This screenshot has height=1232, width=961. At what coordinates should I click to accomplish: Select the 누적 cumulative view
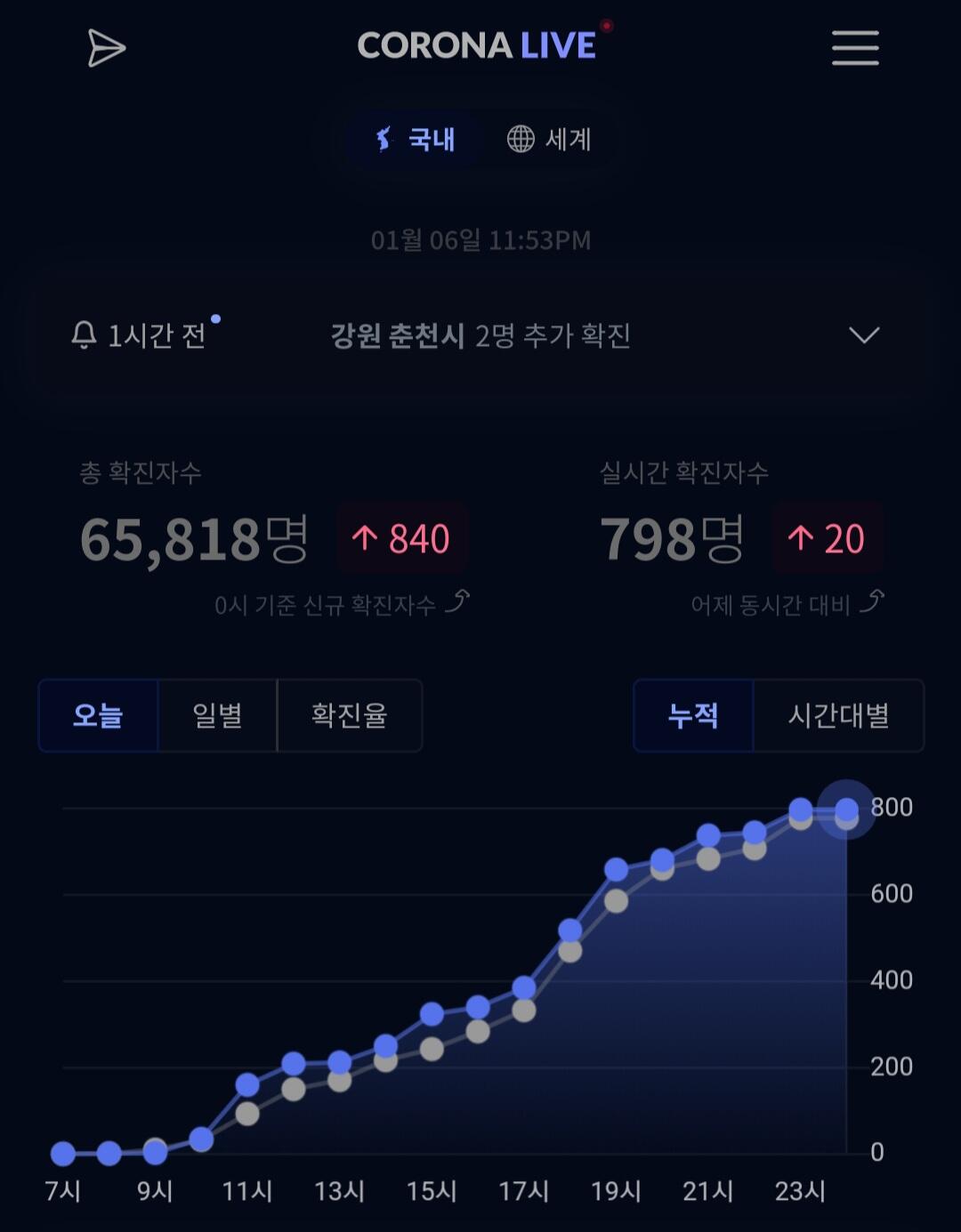pos(693,715)
